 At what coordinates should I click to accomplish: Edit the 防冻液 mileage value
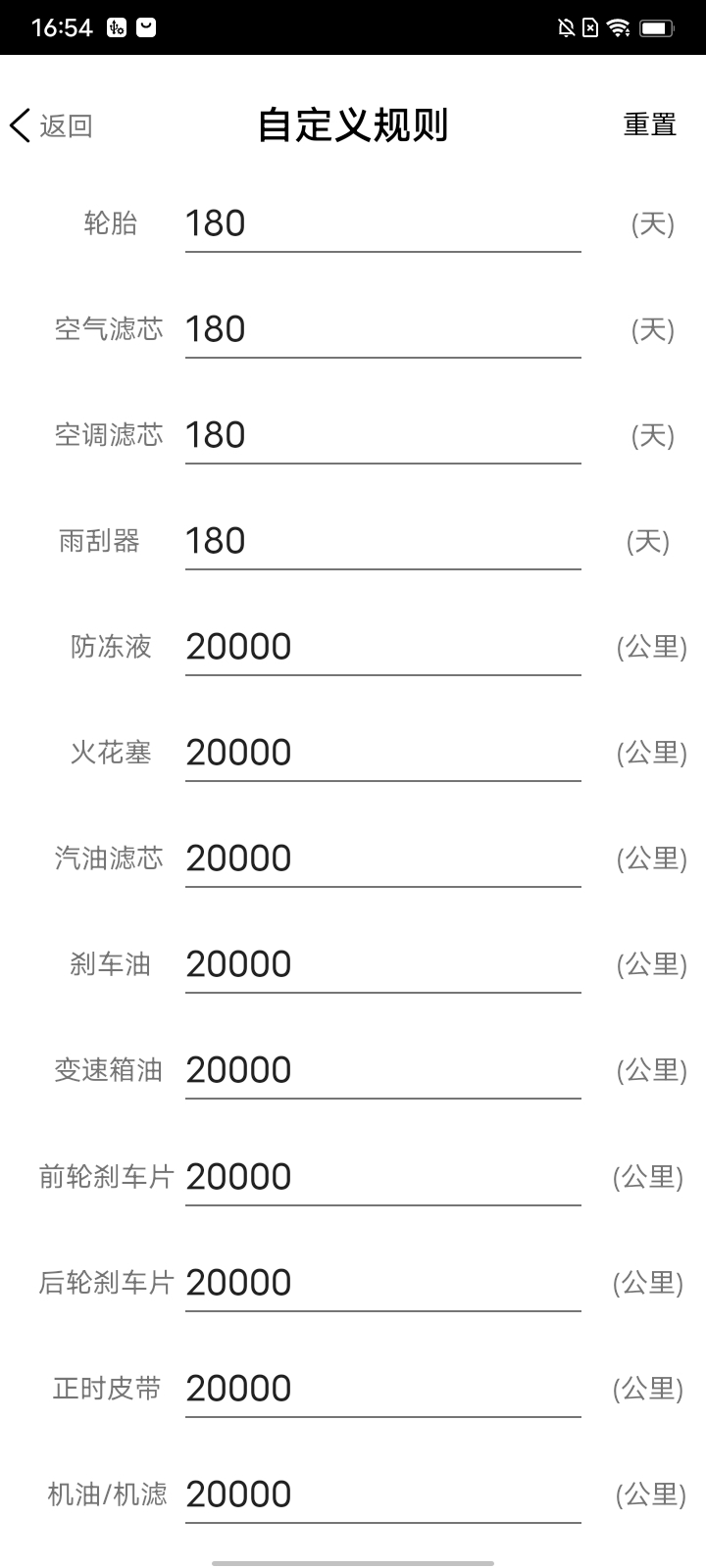380,646
